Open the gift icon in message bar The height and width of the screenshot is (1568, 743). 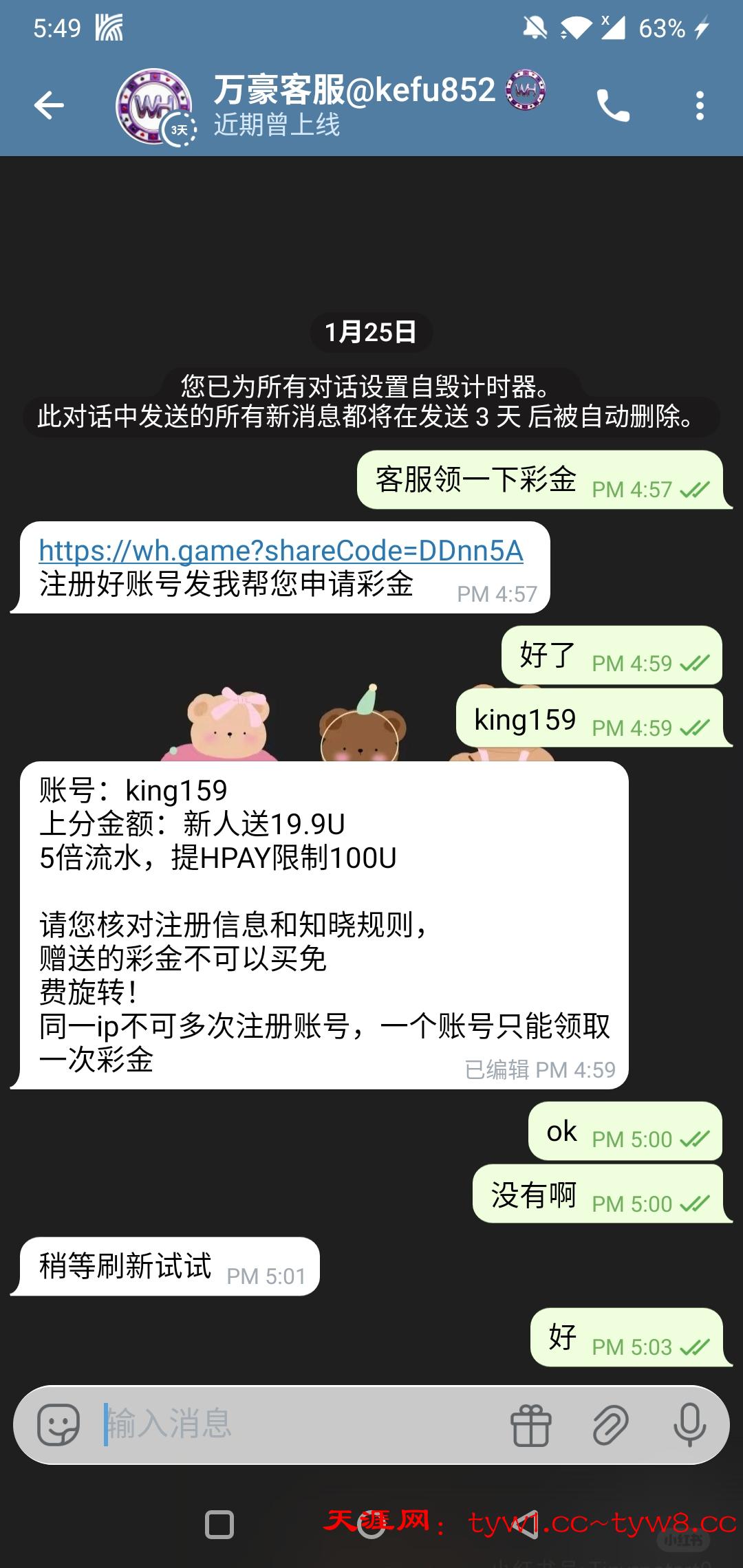[x=530, y=1424]
